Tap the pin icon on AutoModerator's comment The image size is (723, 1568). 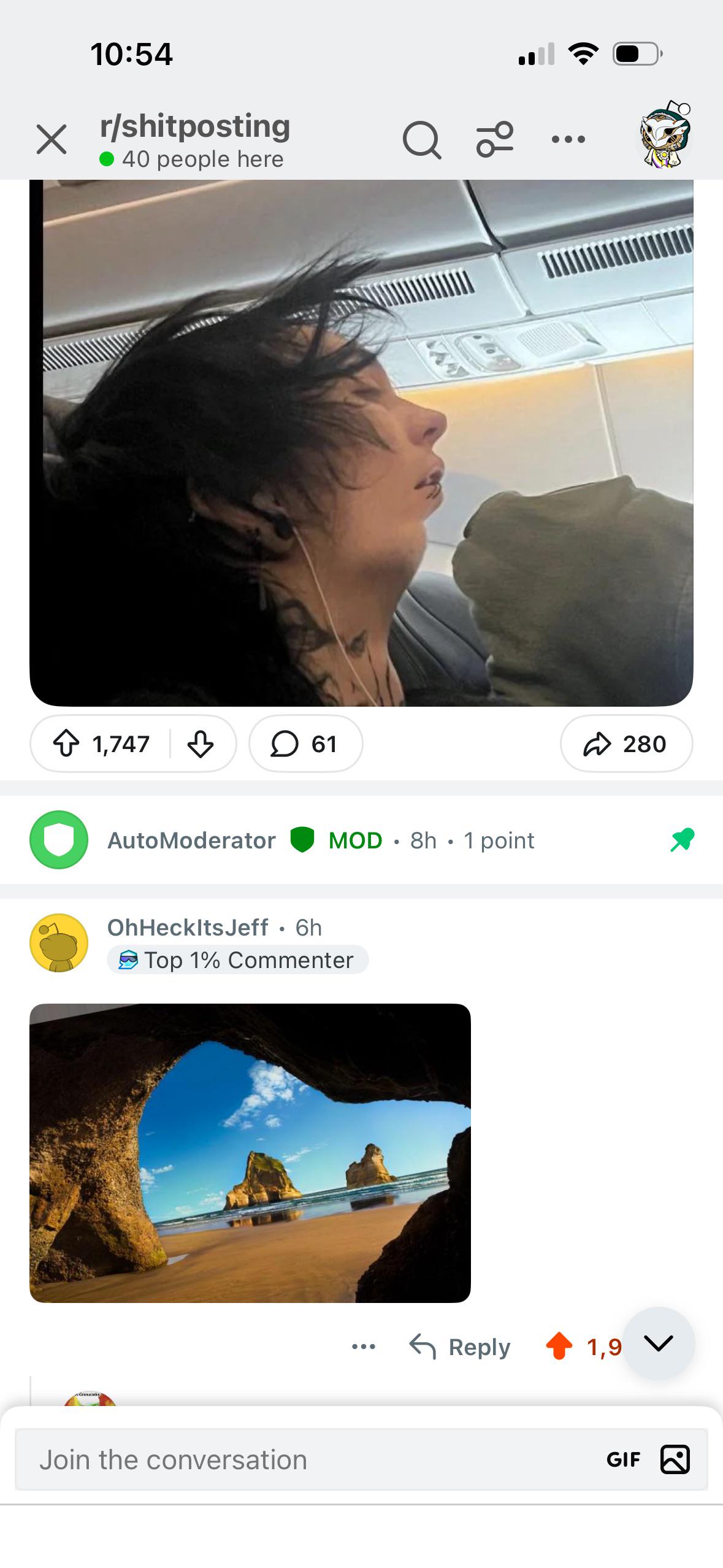683,840
